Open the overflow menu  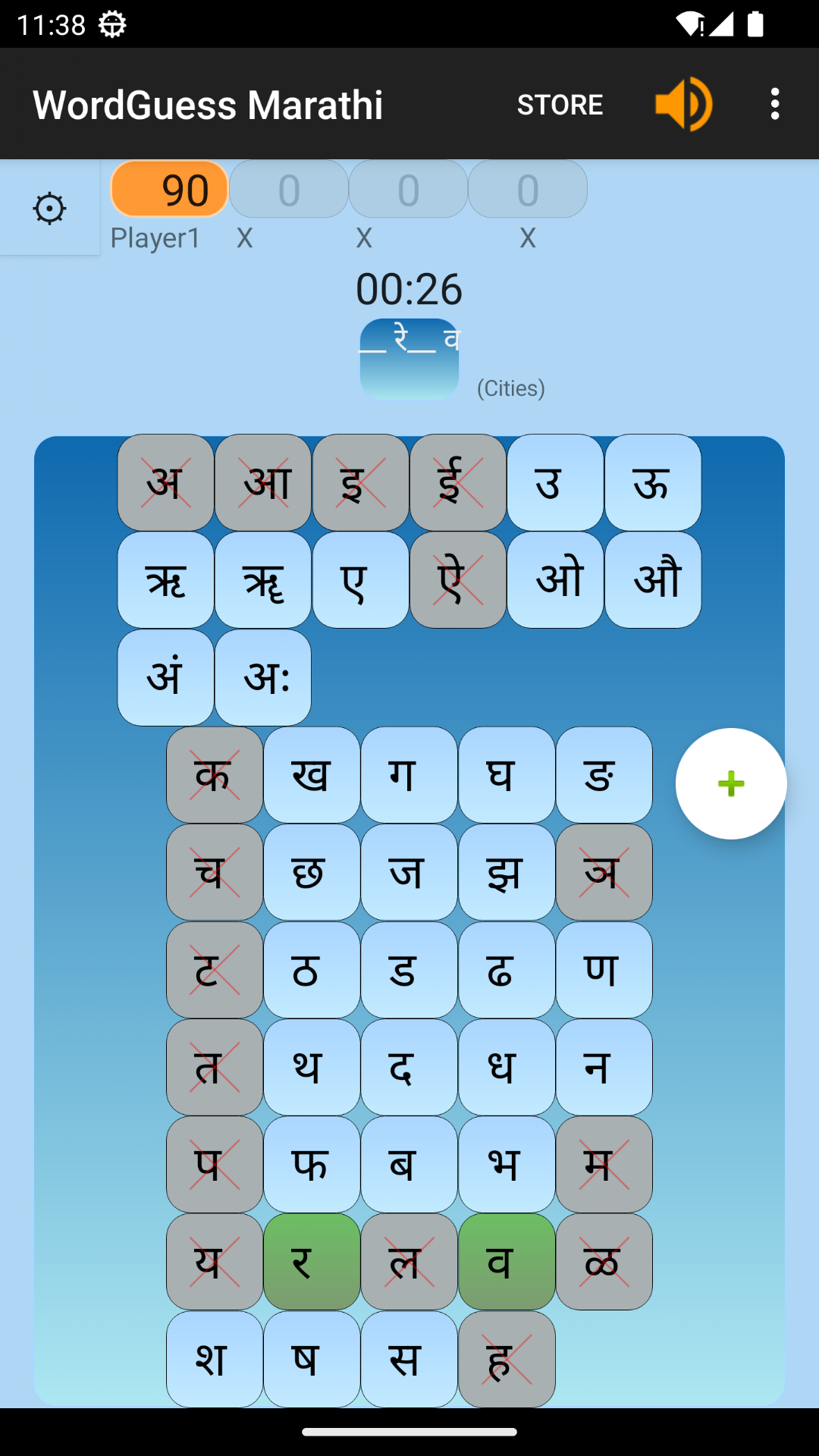pos(774,105)
